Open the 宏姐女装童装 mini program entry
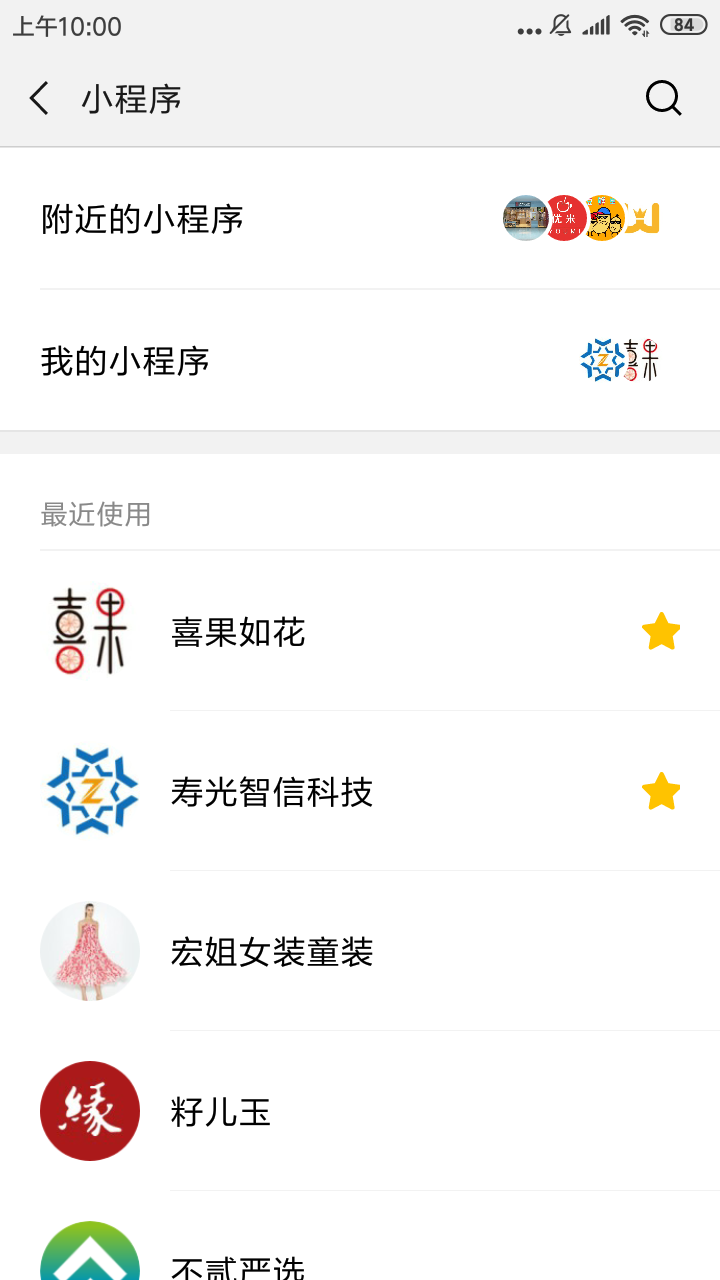 click(x=270, y=952)
